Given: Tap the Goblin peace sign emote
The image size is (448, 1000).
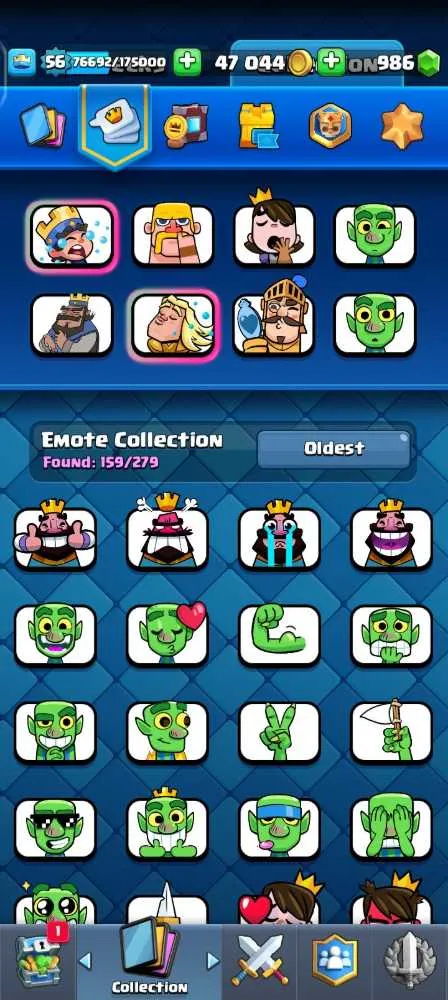Looking at the screenshot, I should pyautogui.click(x=280, y=732).
